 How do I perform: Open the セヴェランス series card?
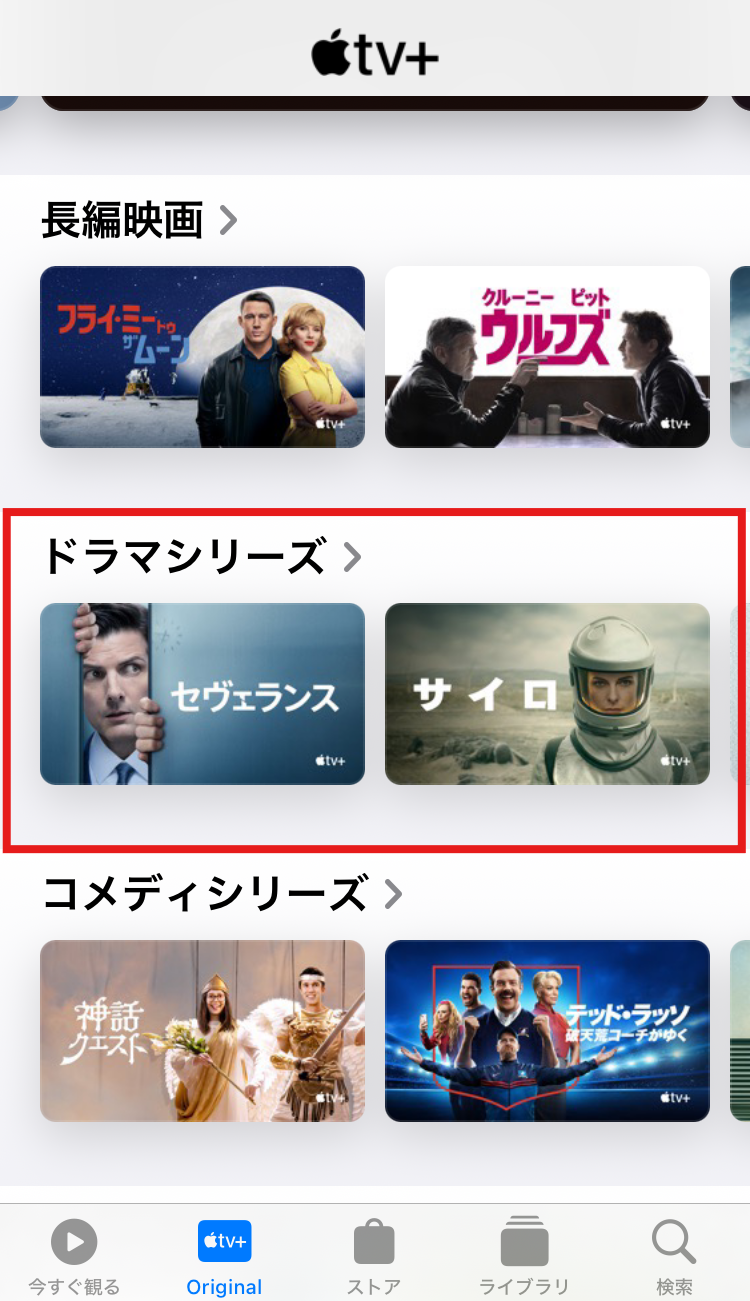(x=202, y=694)
